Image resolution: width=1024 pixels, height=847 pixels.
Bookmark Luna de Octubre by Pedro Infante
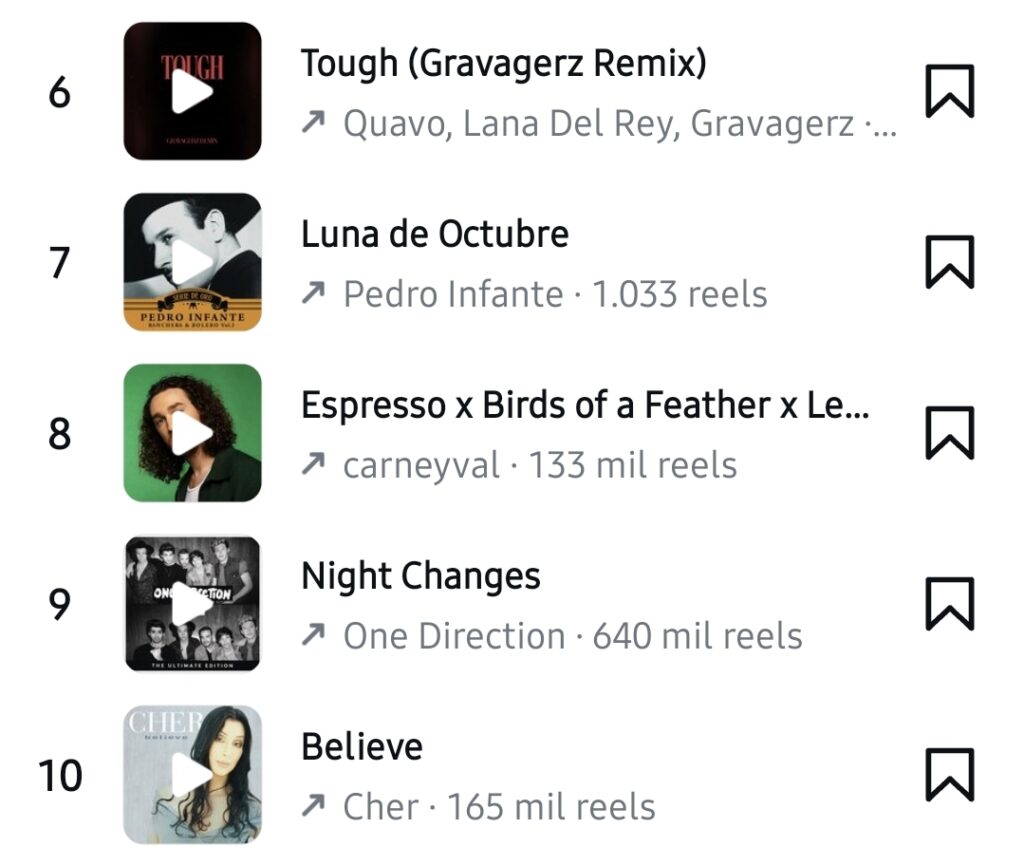click(x=949, y=262)
